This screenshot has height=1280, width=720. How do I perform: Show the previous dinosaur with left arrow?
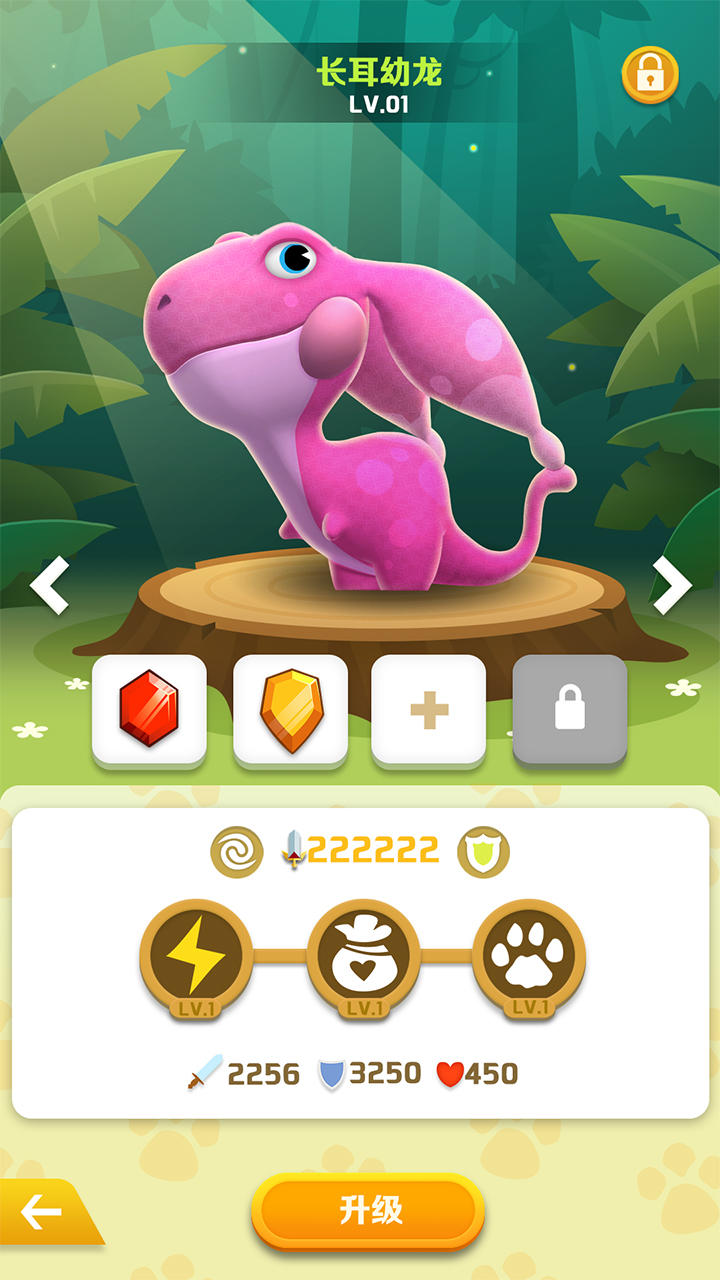(49, 585)
